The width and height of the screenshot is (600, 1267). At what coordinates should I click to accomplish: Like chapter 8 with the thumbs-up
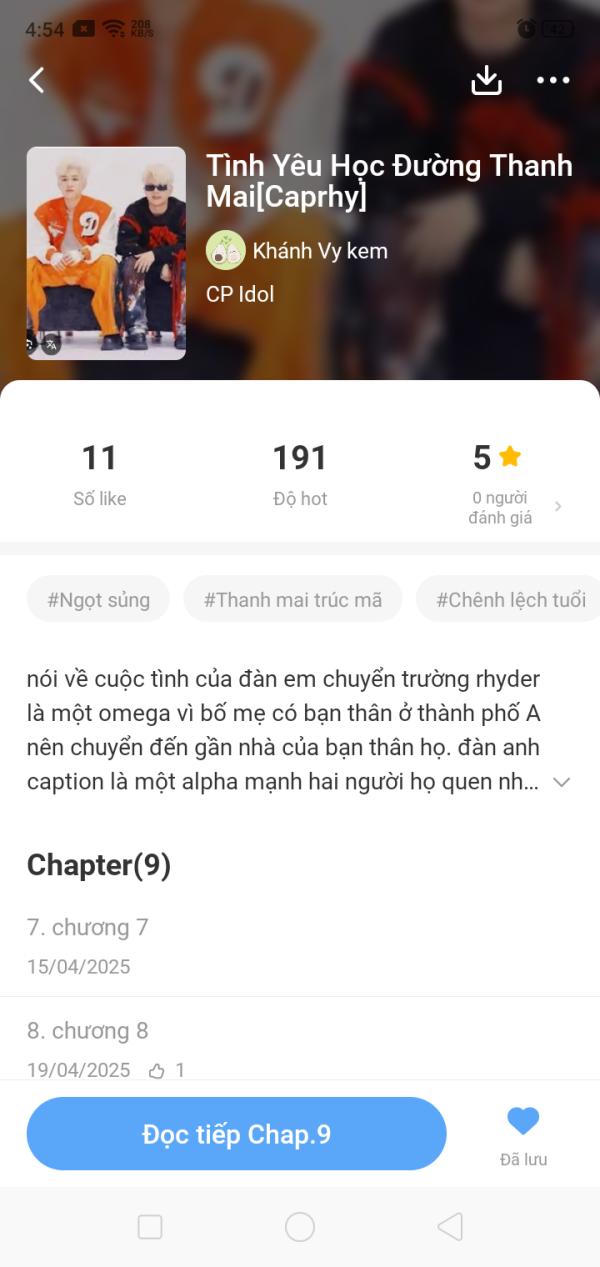[x=157, y=1070]
